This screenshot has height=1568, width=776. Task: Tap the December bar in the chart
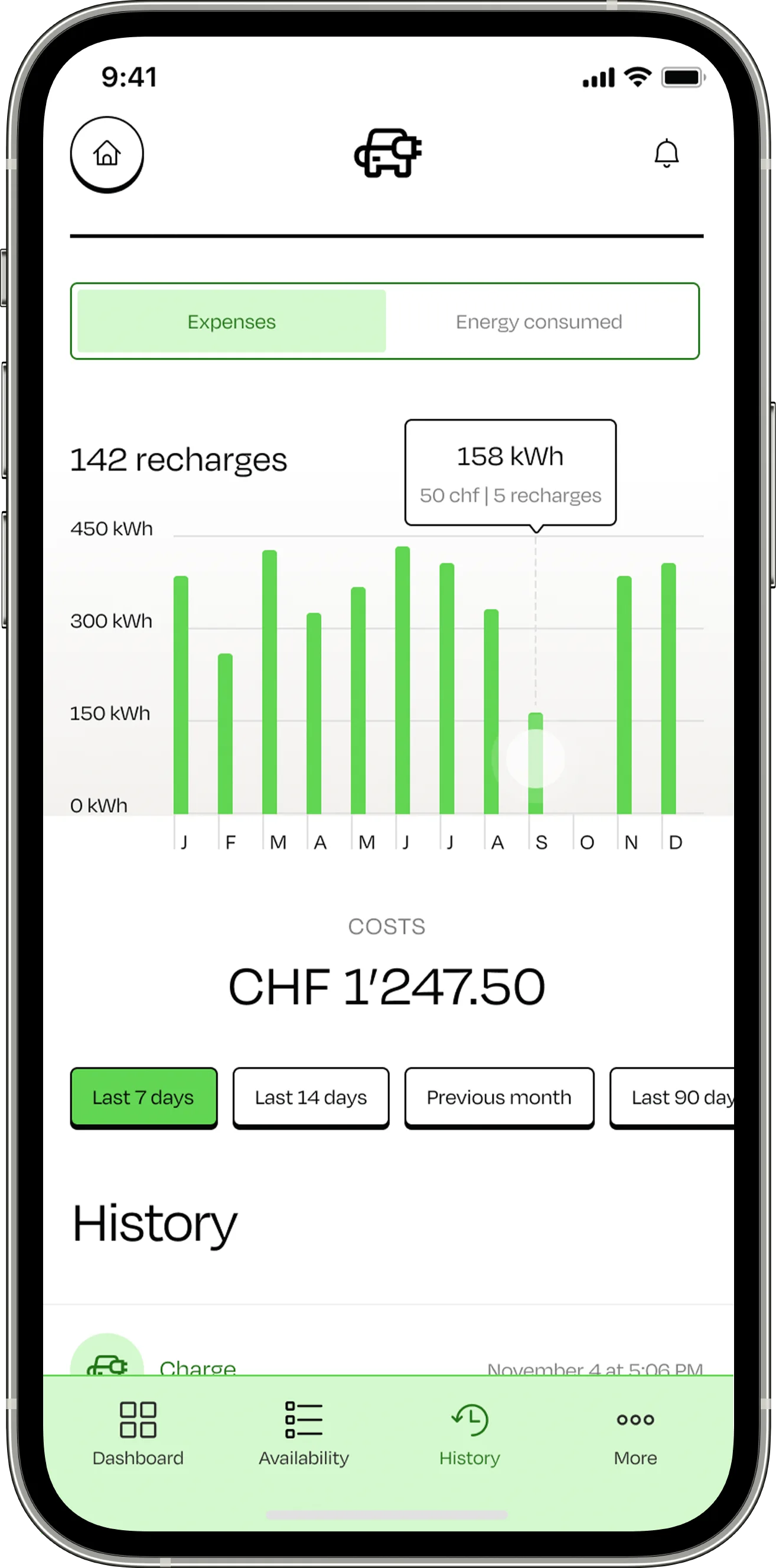[x=668, y=688]
